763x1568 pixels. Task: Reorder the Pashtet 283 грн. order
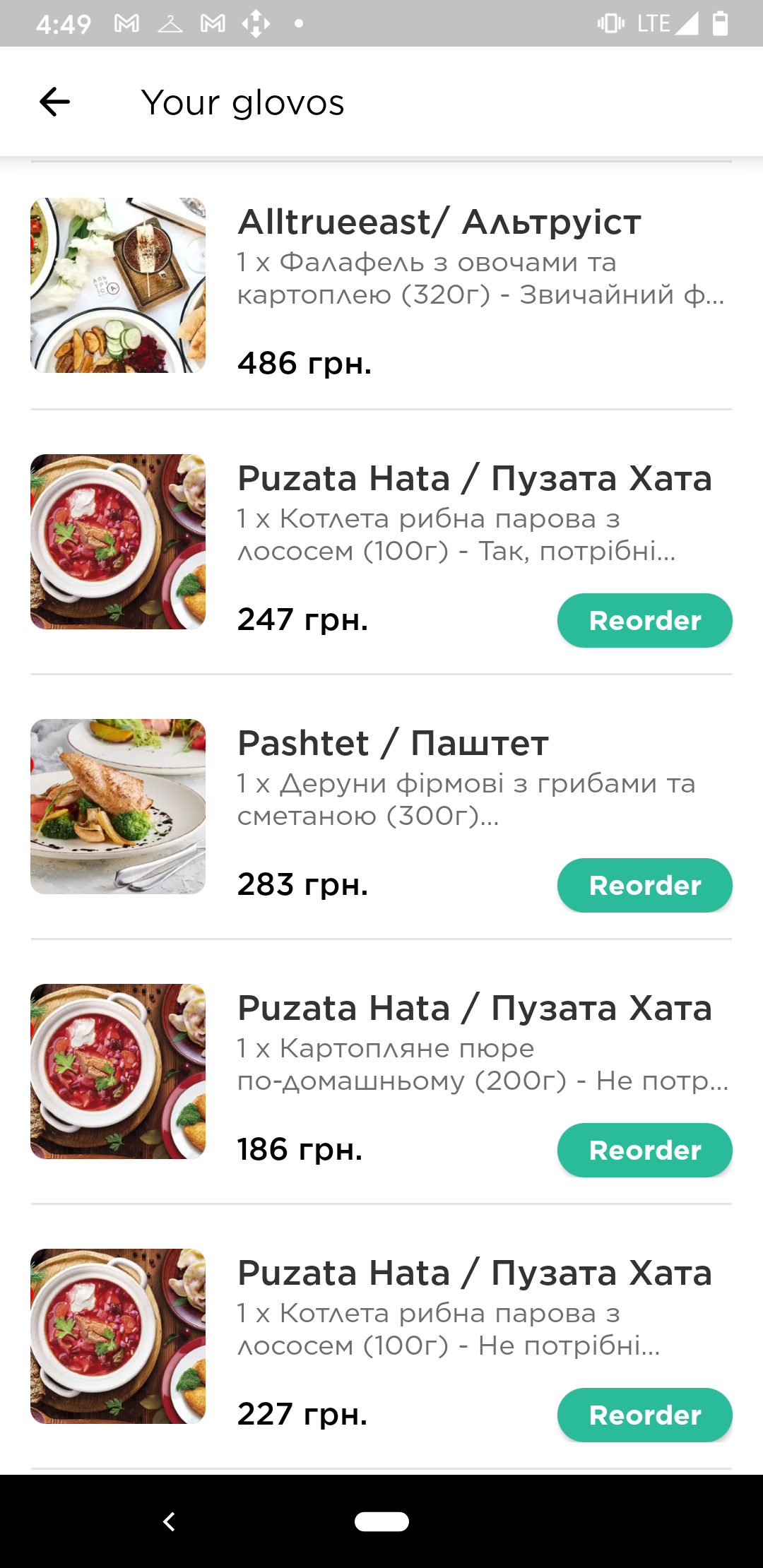644,886
